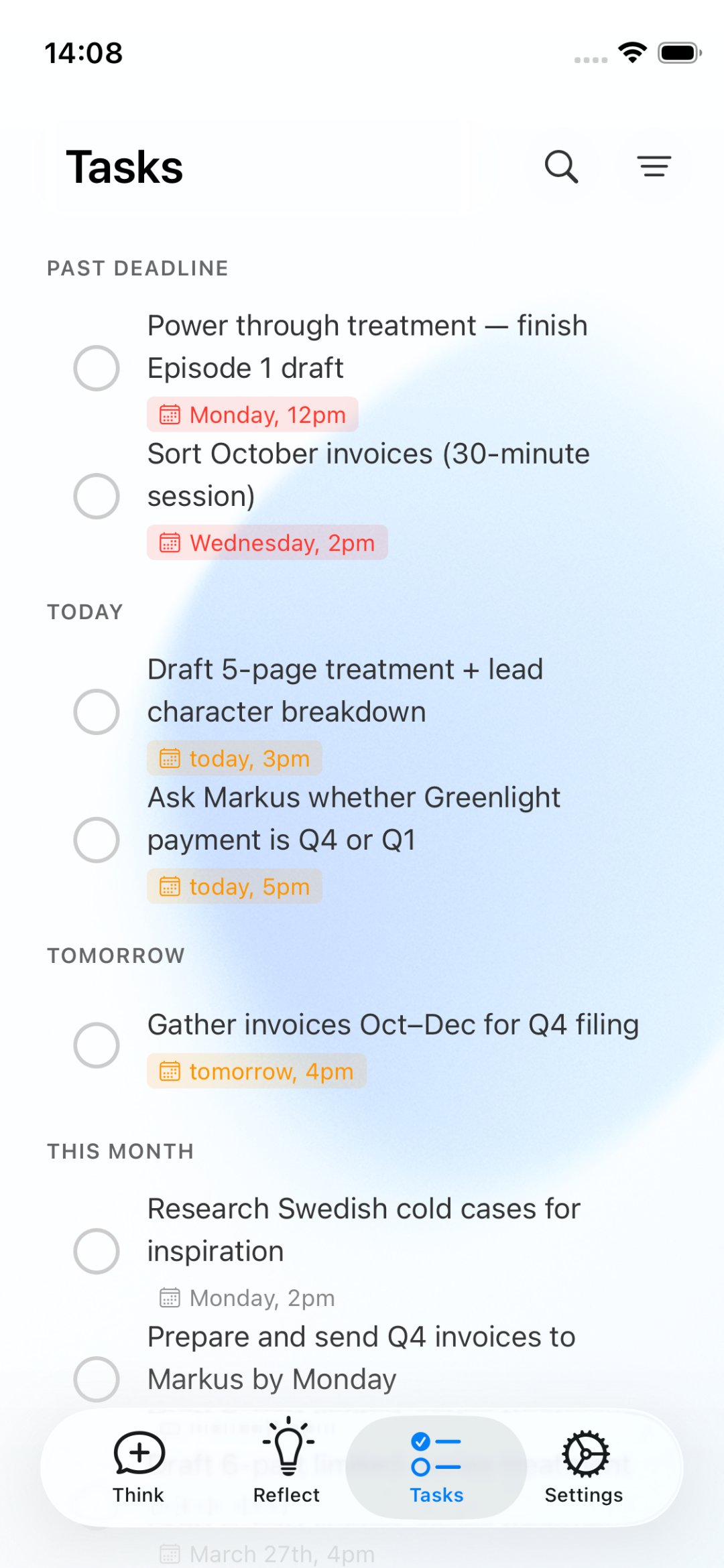
Task: Tap the calendar icon on Monday, 12pm chip
Action: click(170, 414)
